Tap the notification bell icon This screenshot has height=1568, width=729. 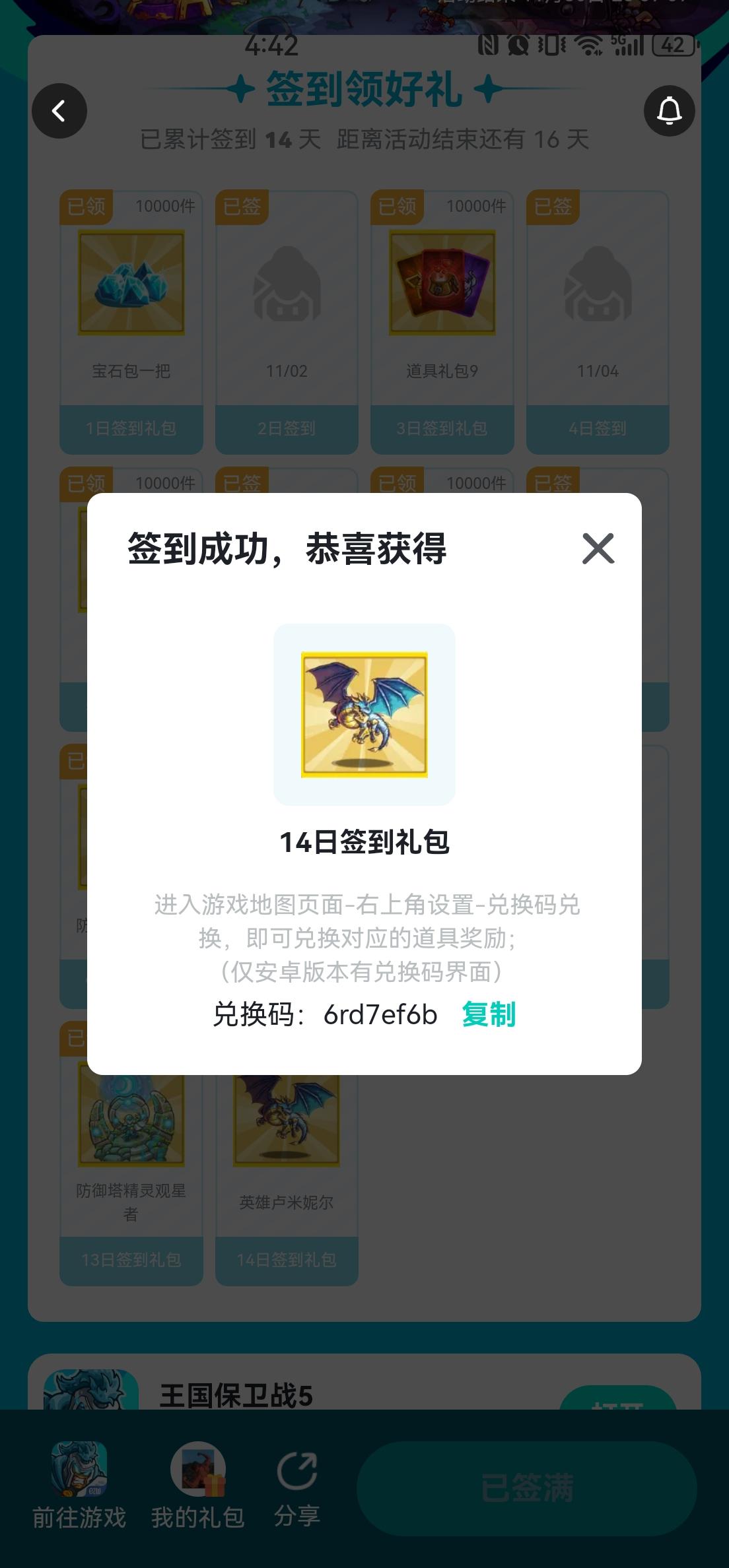[670, 111]
